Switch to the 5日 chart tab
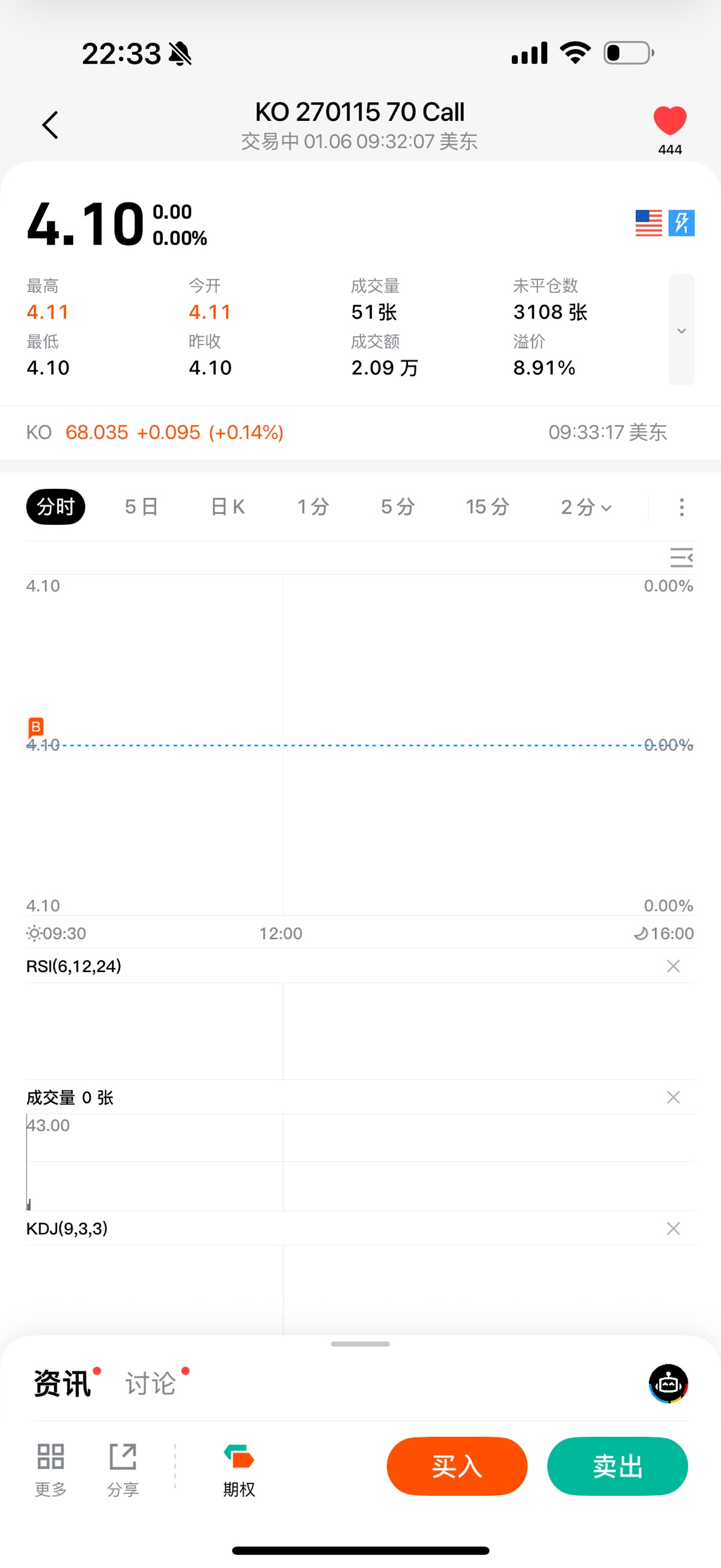 141,506
